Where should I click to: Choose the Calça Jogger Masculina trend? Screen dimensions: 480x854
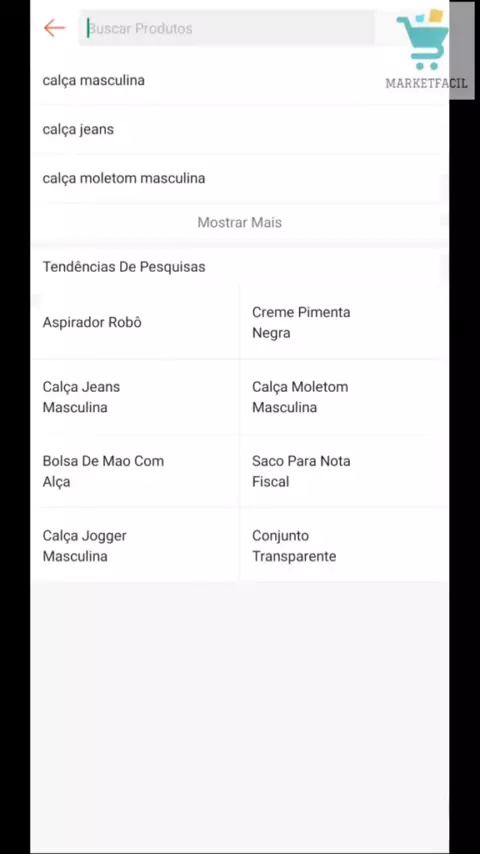coord(135,546)
